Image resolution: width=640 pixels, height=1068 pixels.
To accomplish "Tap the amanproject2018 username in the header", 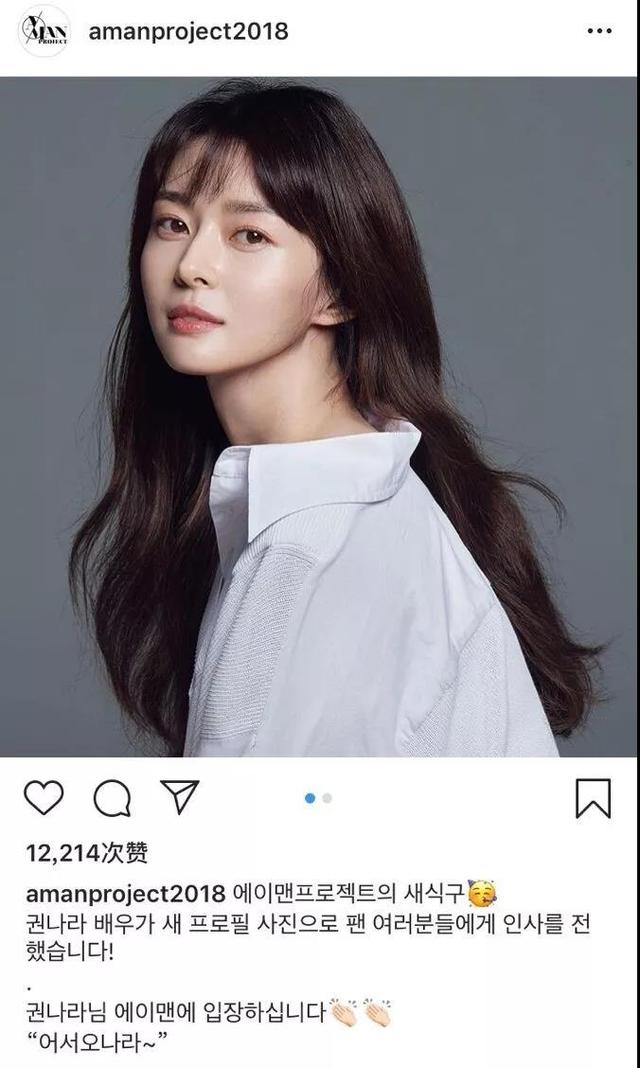I will click(x=188, y=31).
